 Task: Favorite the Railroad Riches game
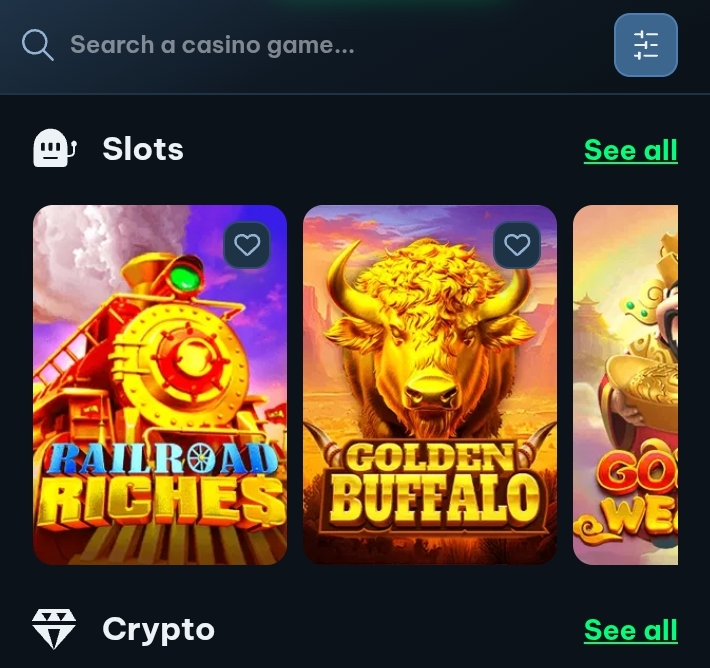(x=247, y=245)
